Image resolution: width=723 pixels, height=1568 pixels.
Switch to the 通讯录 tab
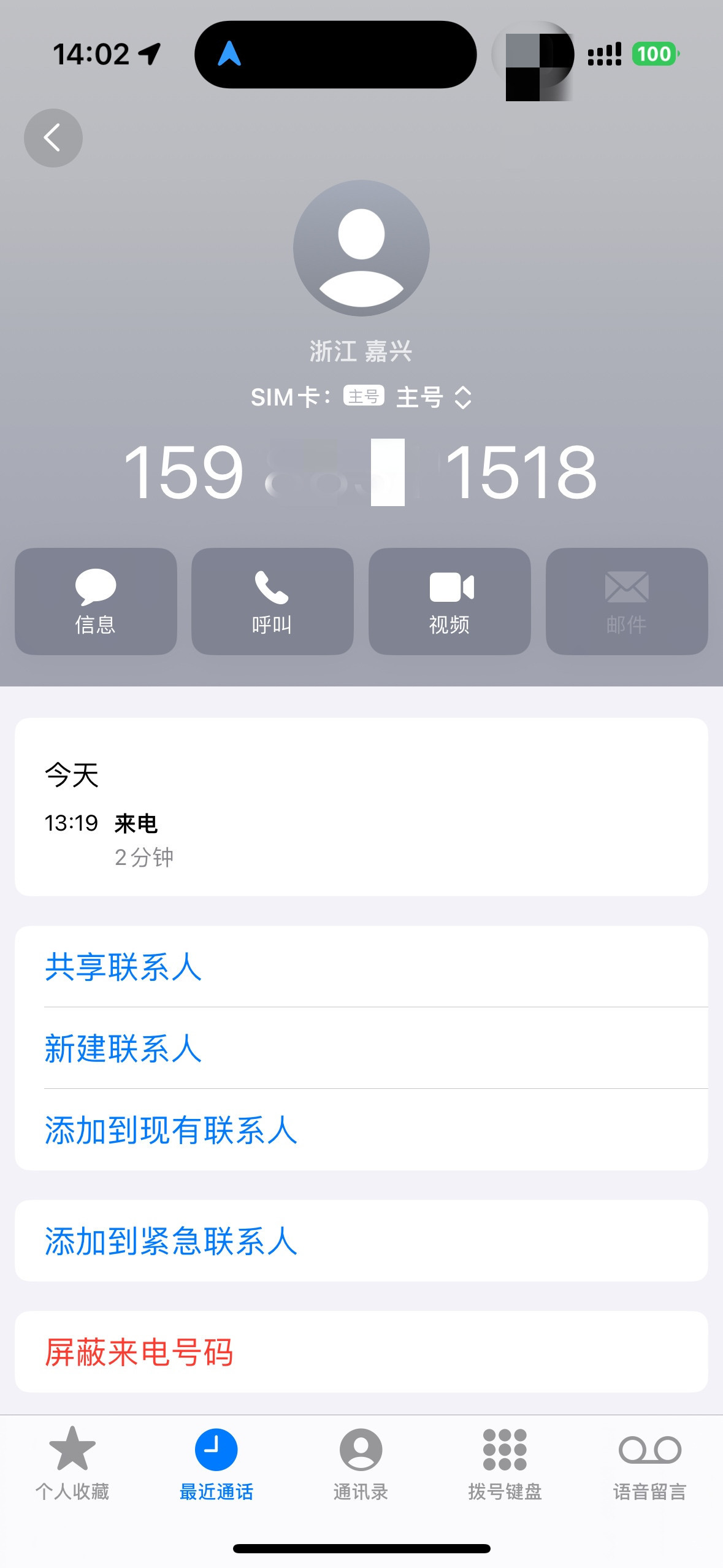(x=361, y=1463)
